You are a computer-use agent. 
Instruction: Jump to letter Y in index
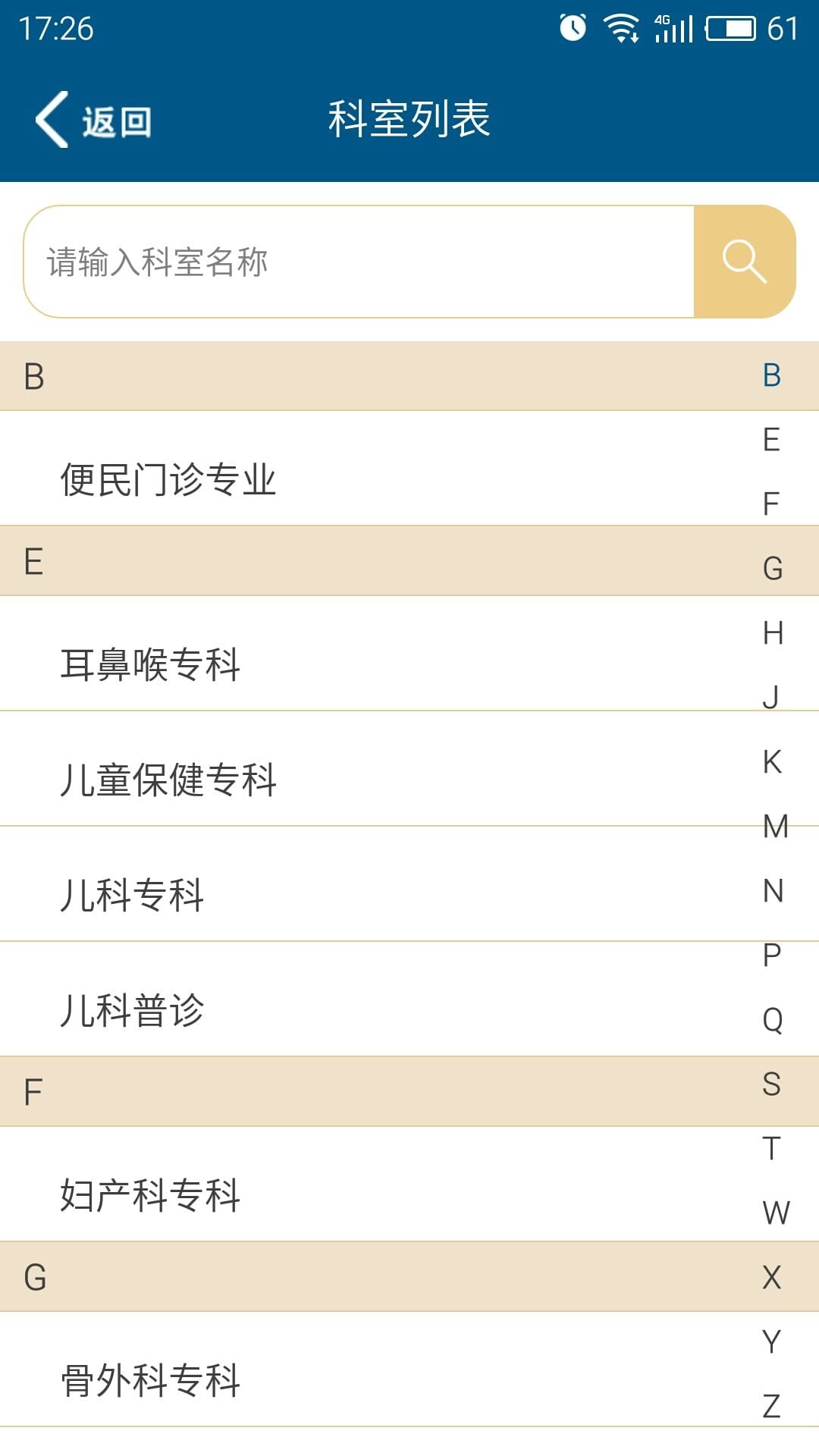[x=772, y=1342]
